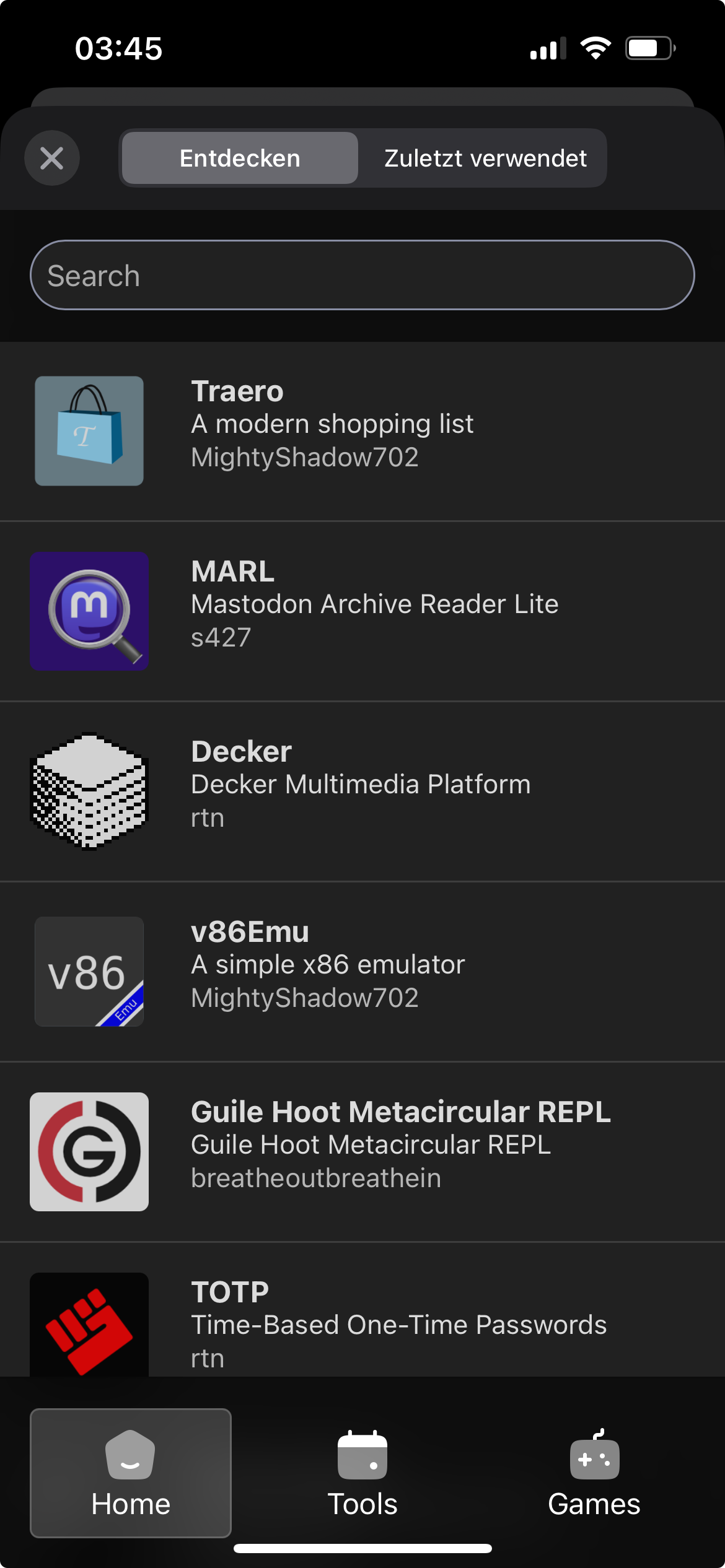Open Guile Hoot Metacircular REPL
Screen dimensions: 725x1568
click(362, 1152)
